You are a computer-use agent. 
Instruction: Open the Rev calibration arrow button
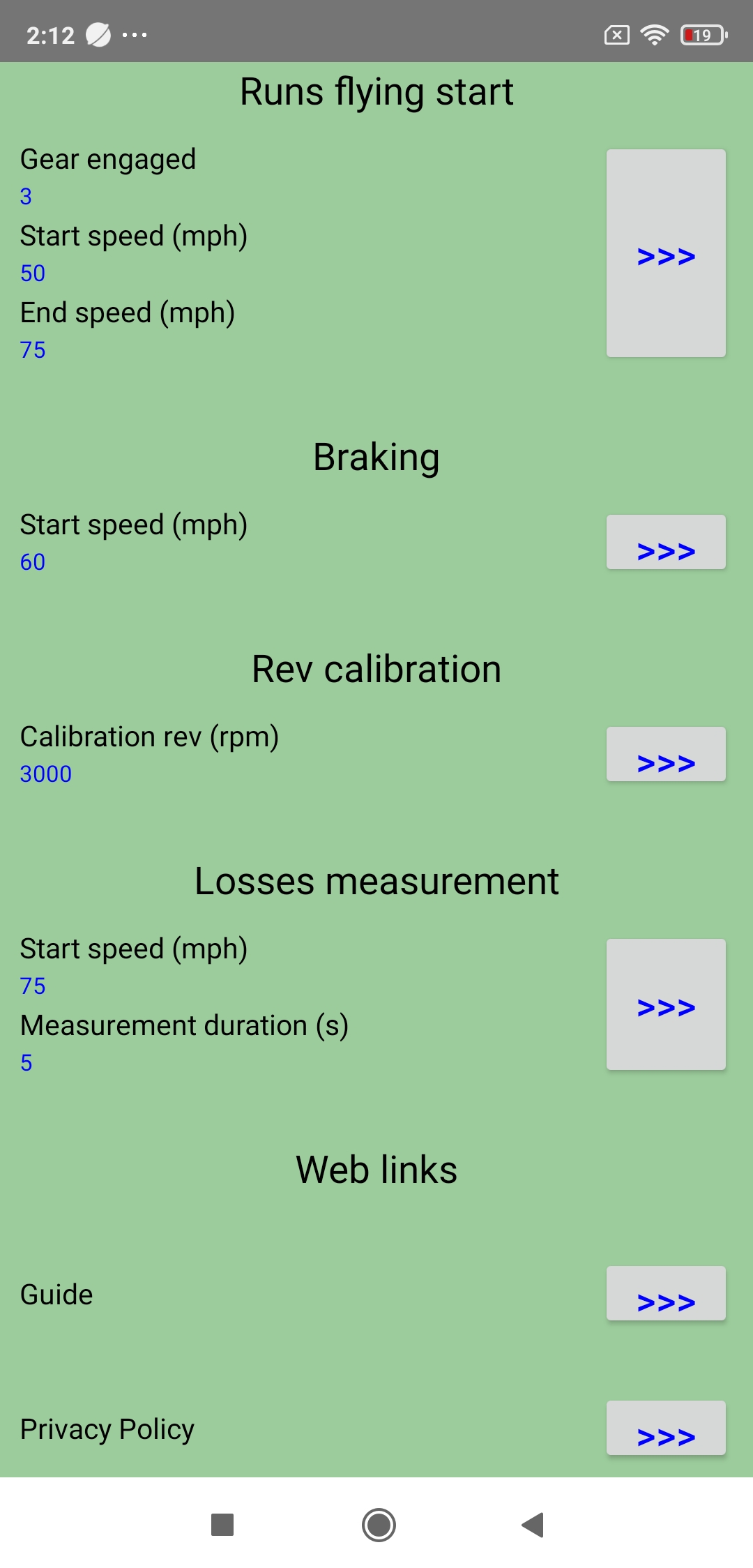click(666, 755)
